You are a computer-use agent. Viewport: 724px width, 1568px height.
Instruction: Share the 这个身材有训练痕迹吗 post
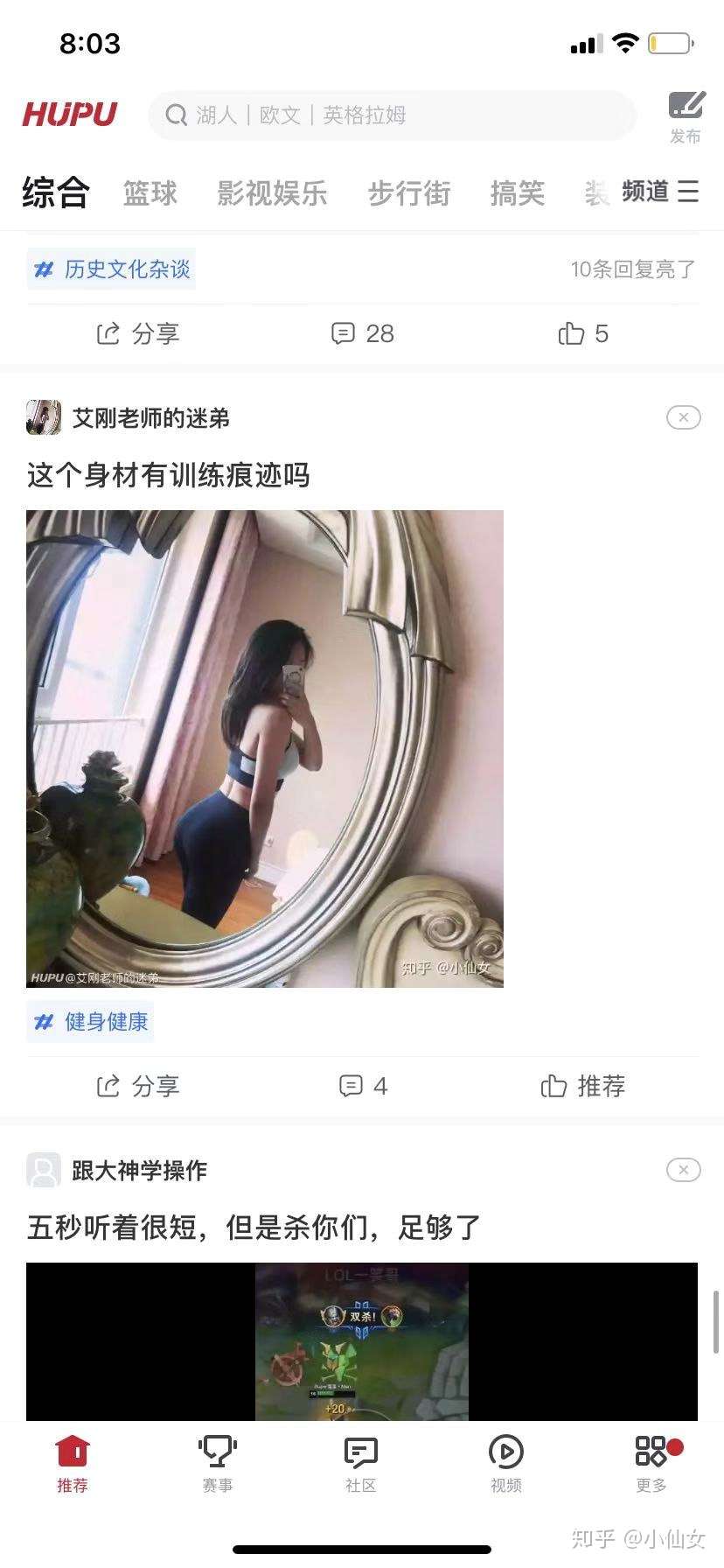click(137, 1086)
